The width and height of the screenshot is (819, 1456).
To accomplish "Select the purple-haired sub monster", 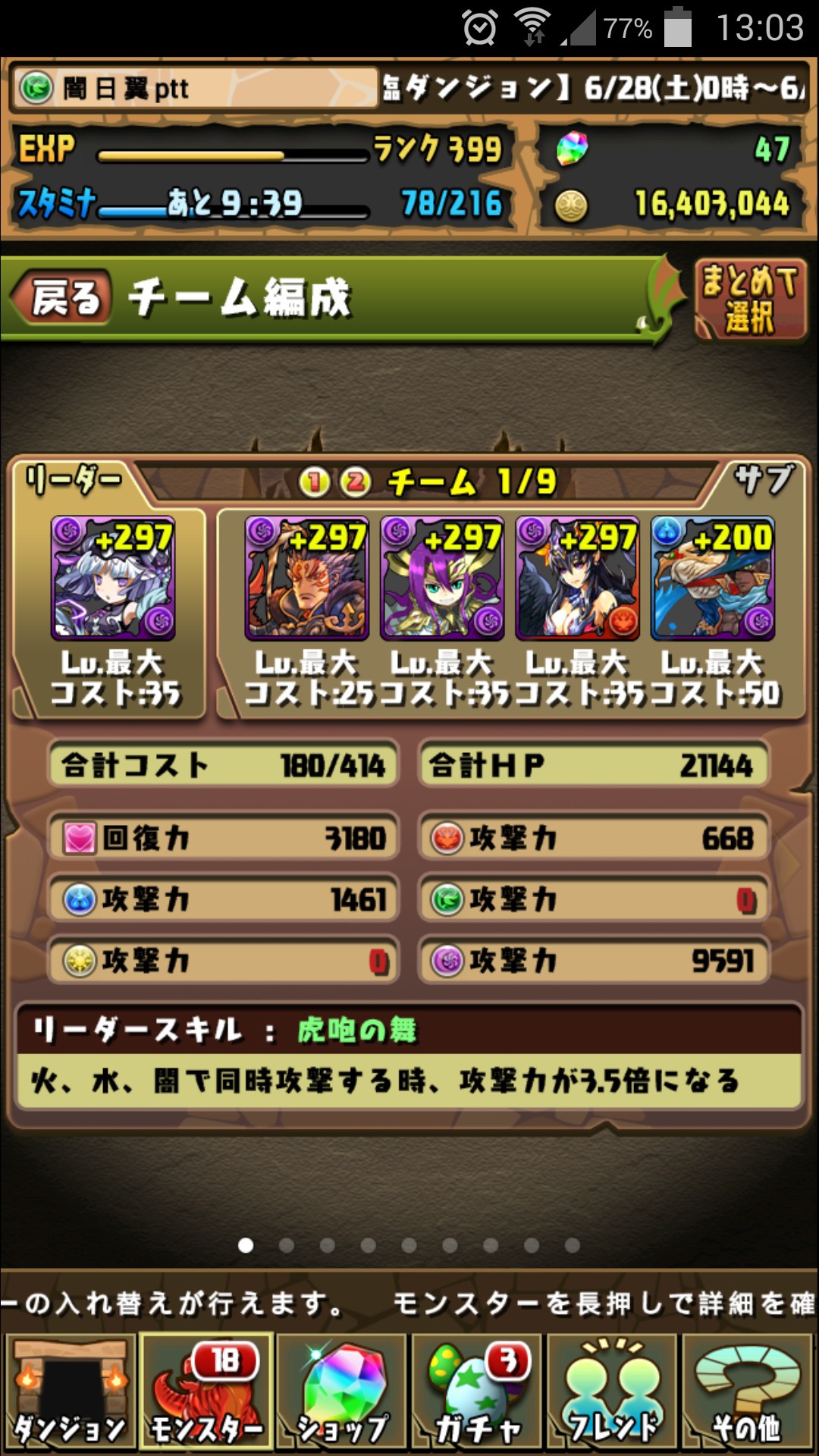I will pyautogui.click(x=442, y=579).
